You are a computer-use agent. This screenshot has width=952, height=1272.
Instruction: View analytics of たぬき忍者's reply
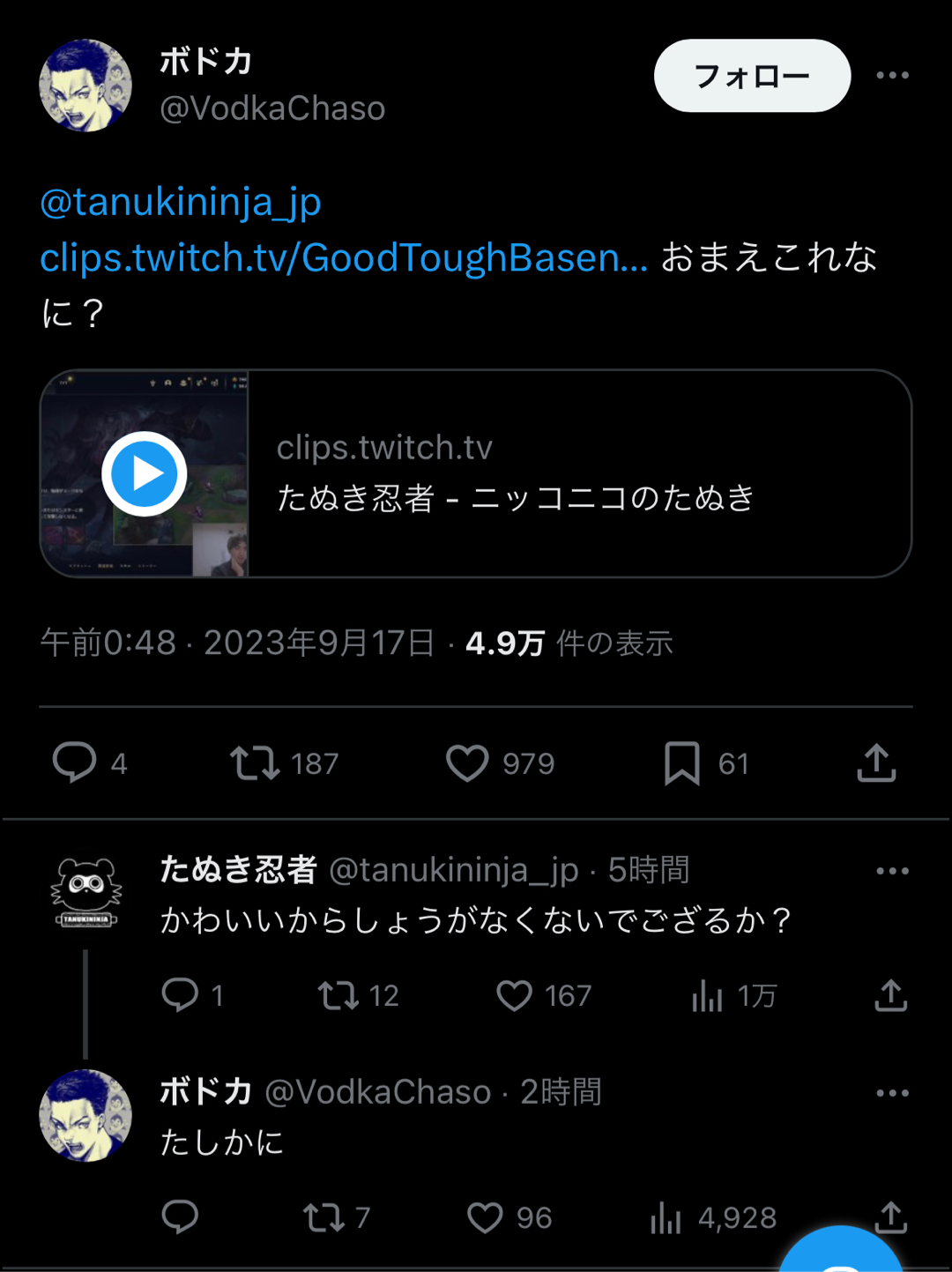pos(707,996)
